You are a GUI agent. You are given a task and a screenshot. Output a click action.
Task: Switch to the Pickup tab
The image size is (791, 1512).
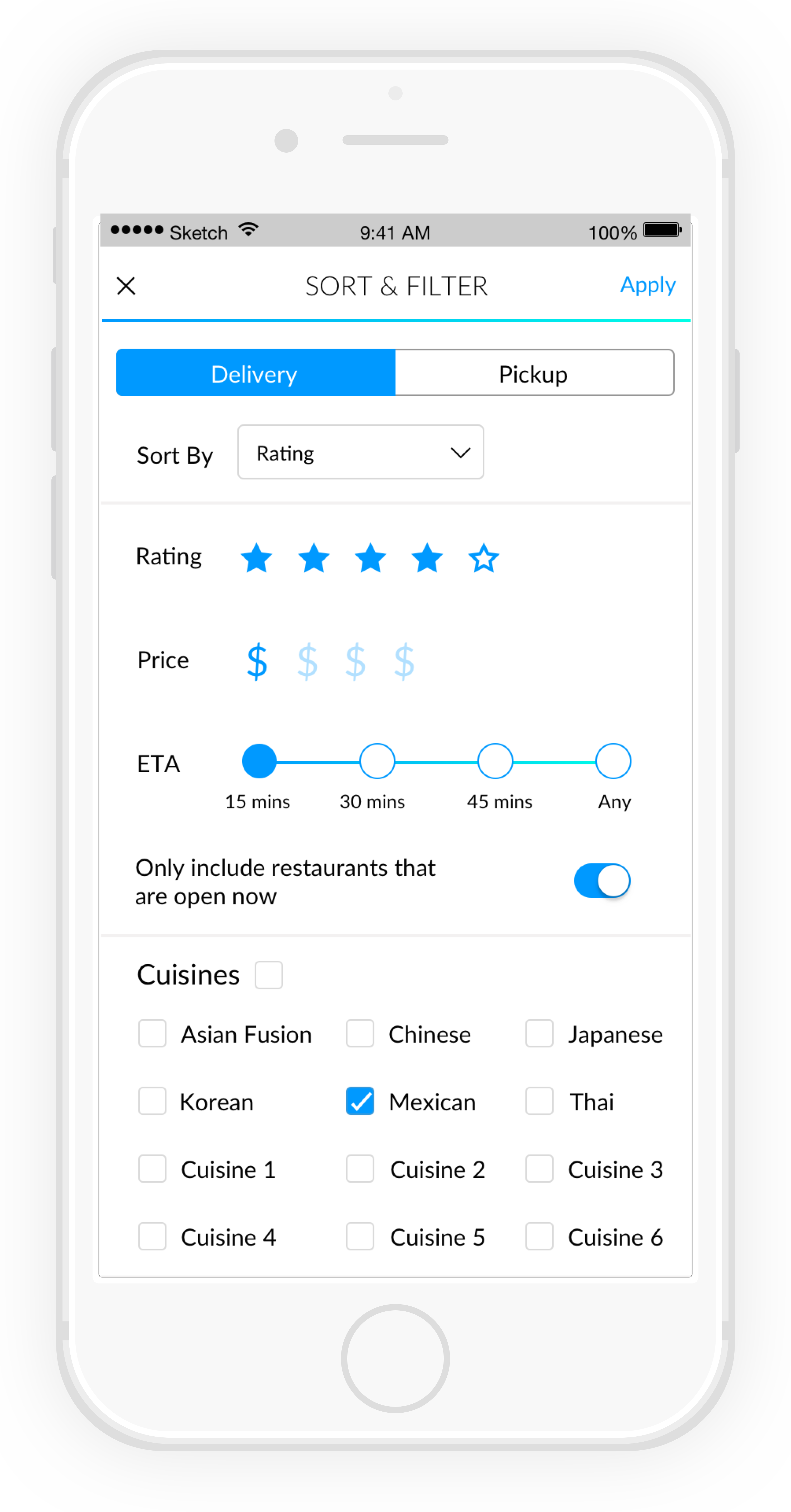coord(534,373)
